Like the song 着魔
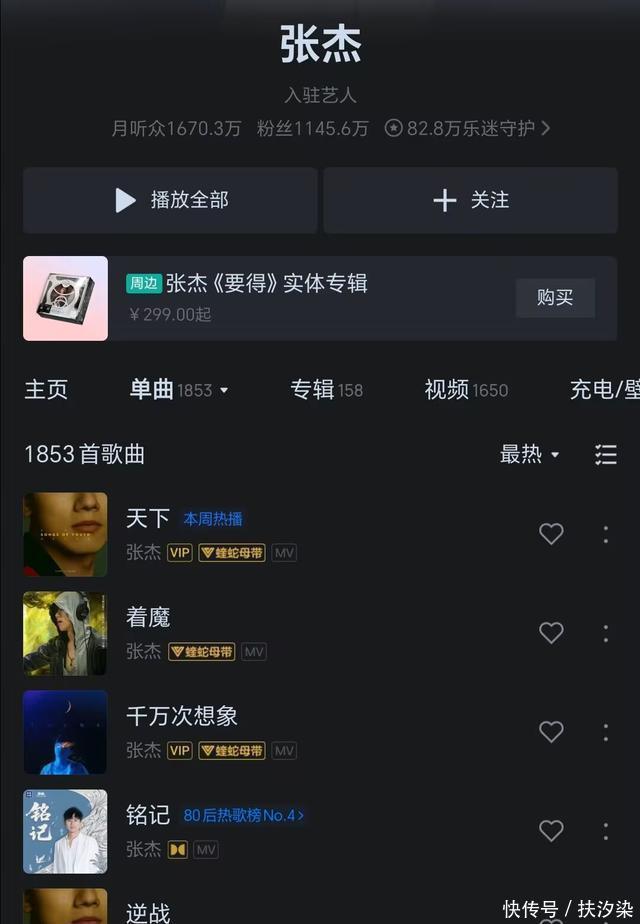 tap(551, 633)
